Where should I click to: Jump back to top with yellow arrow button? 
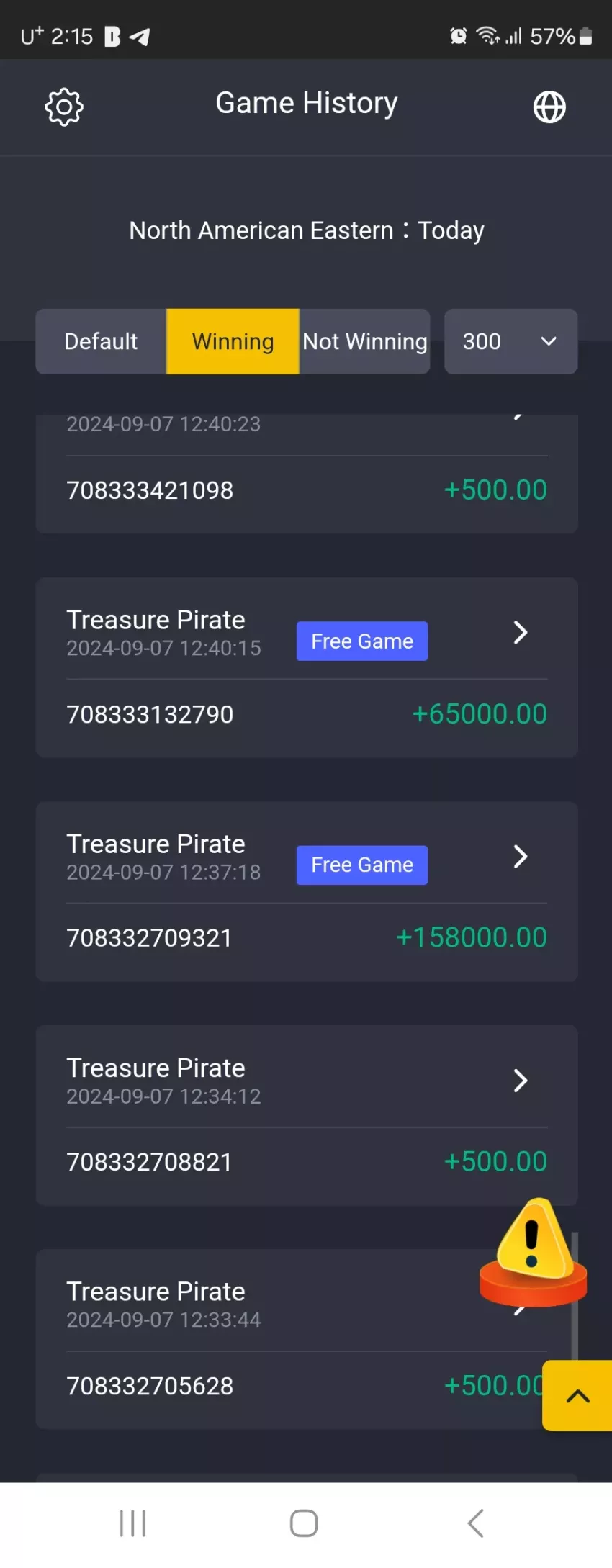(x=577, y=1396)
